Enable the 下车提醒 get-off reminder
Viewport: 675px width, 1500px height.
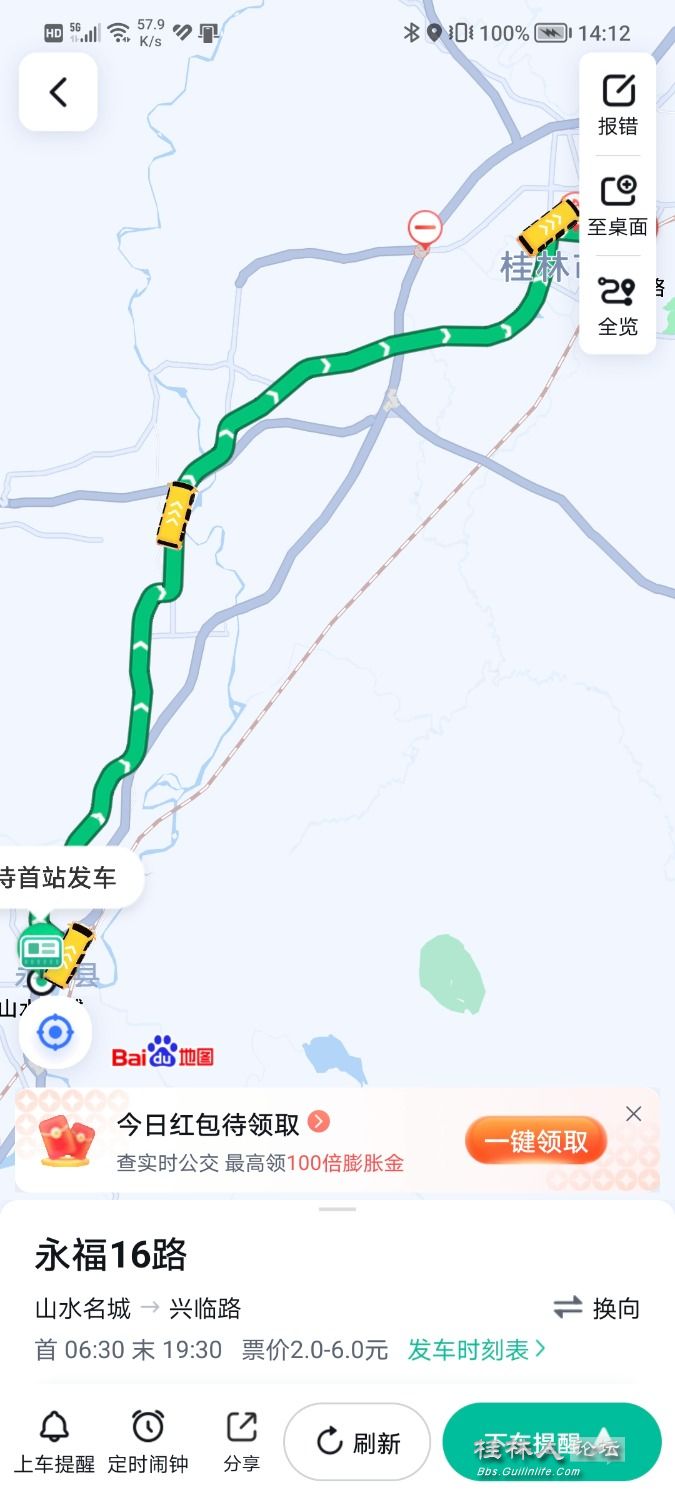point(551,1442)
